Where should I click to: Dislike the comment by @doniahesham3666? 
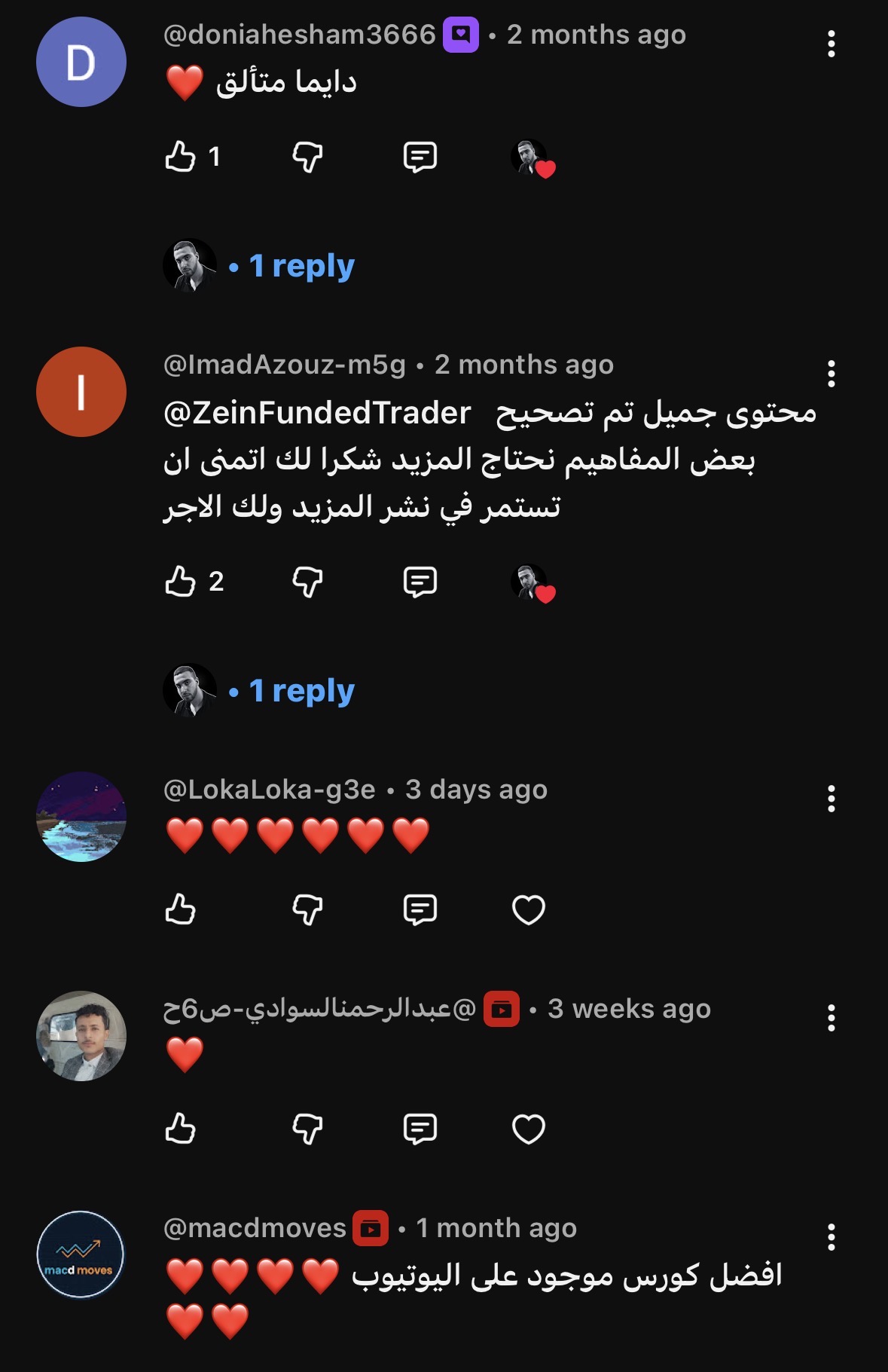[307, 157]
